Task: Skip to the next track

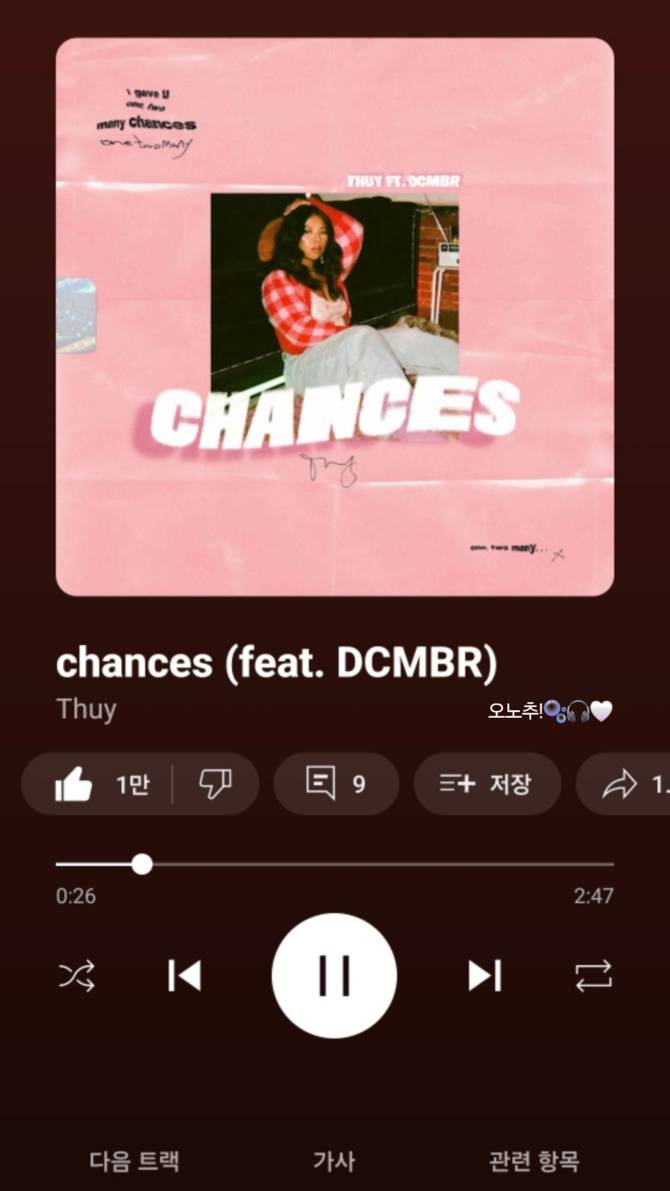Action: click(485, 975)
